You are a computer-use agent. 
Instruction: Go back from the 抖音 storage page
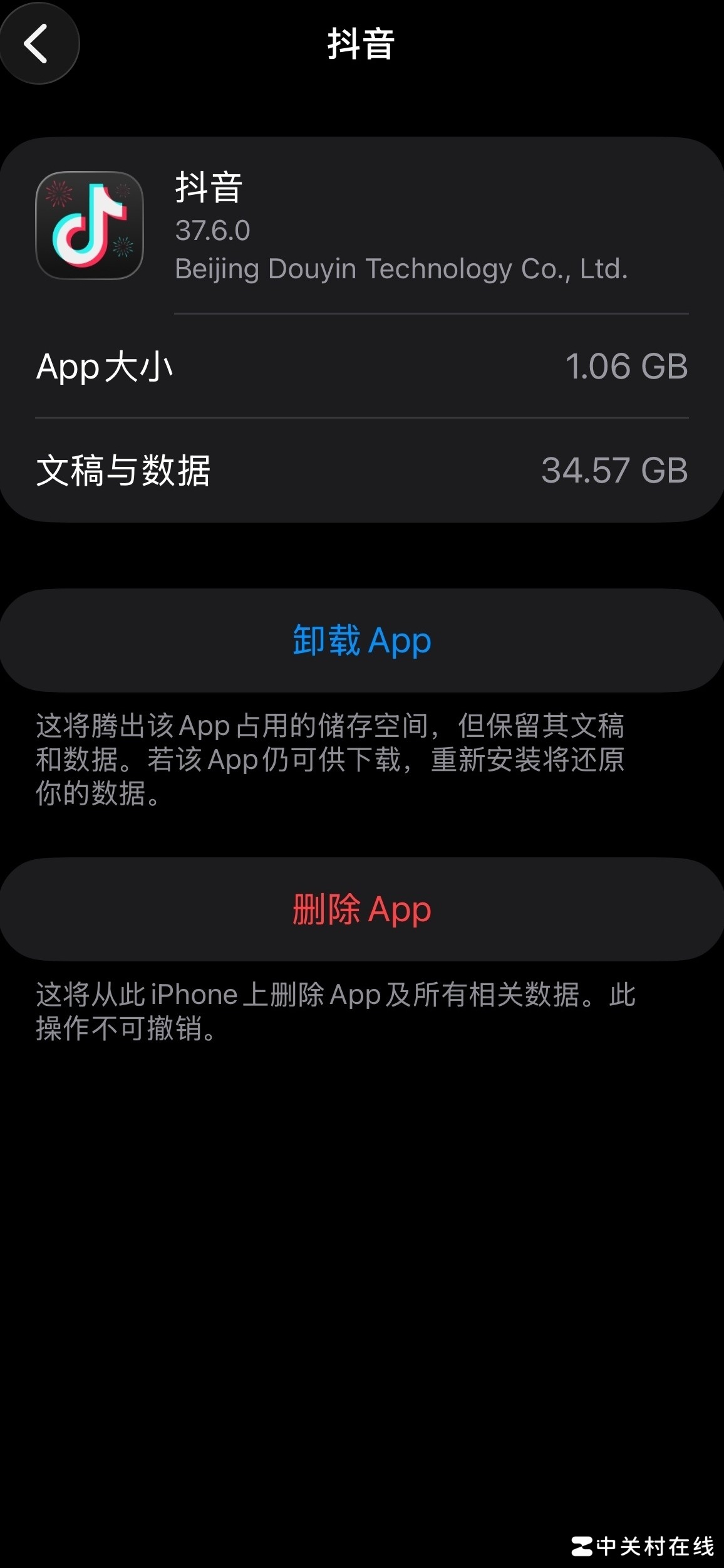(x=38, y=44)
